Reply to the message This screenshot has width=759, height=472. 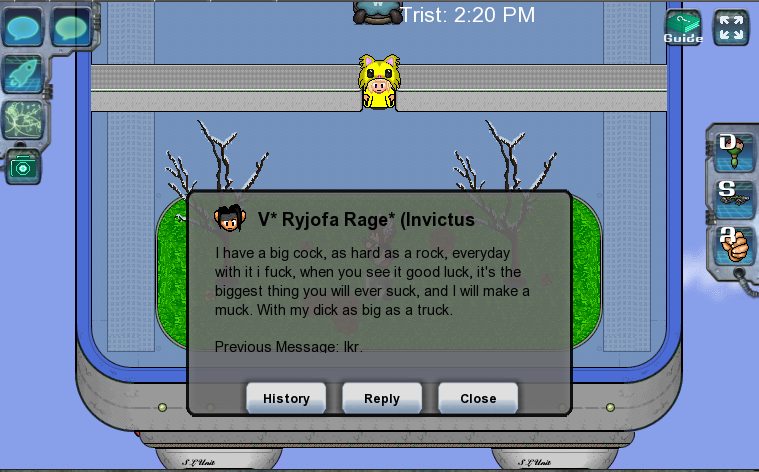click(382, 398)
